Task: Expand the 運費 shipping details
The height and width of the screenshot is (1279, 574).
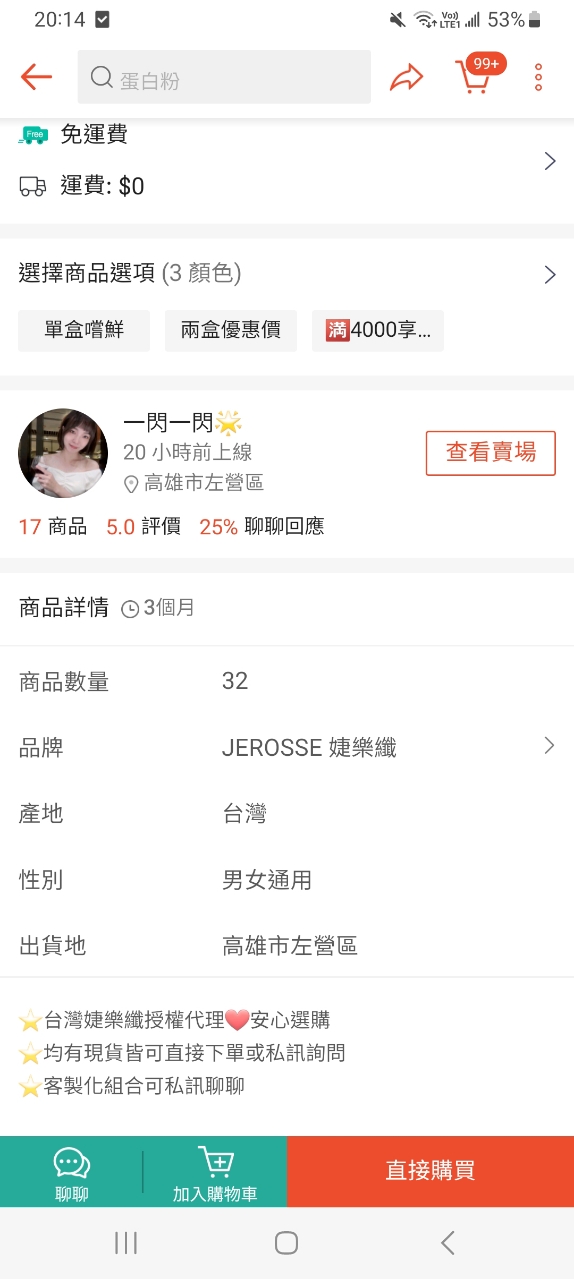Action: point(287,161)
